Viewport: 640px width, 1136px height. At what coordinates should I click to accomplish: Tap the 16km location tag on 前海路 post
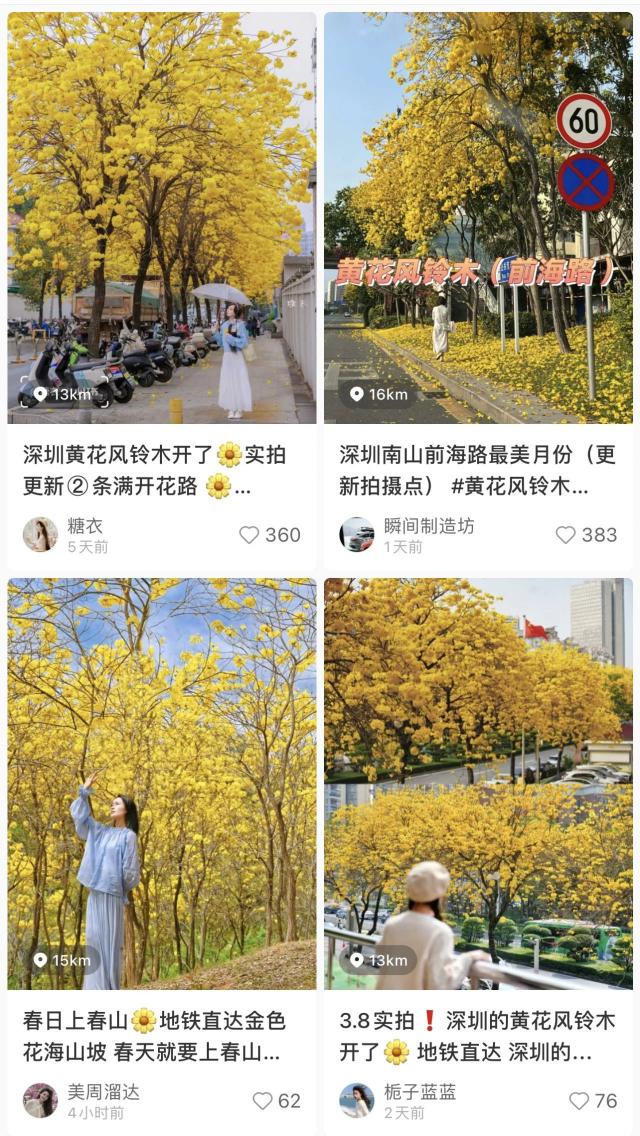pos(376,394)
